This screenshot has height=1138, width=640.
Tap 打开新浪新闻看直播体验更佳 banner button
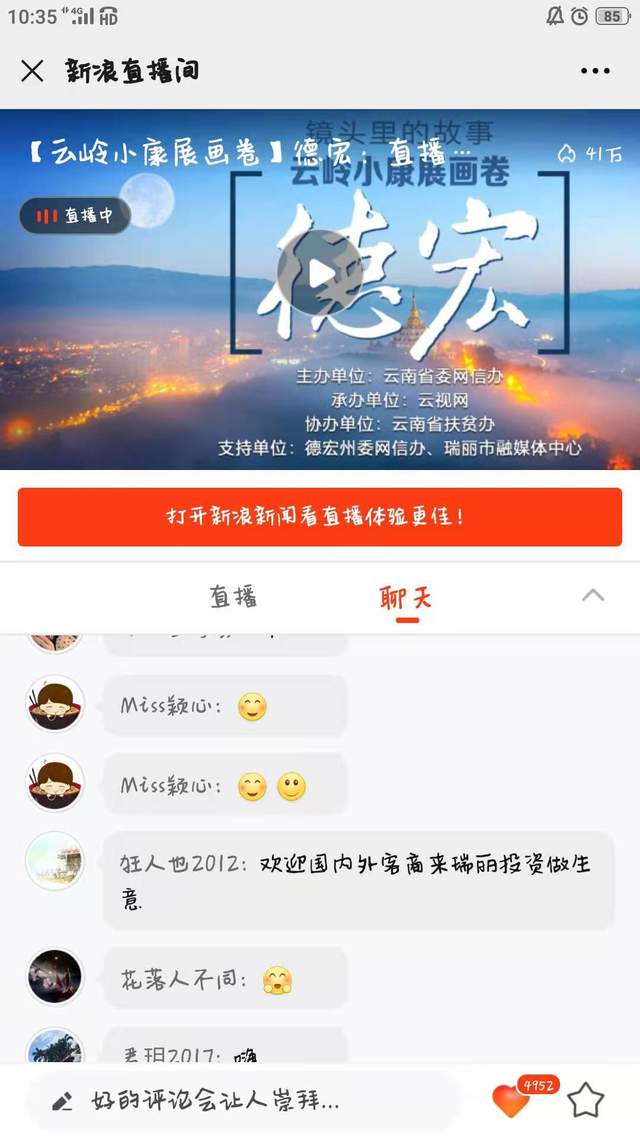[x=320, y=517]
